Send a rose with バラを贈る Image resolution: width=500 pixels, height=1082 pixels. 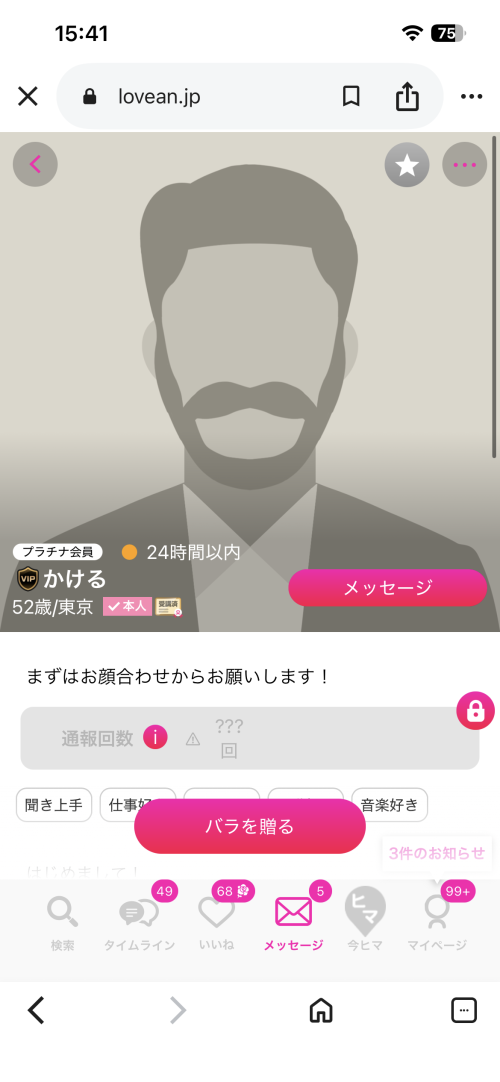[x=250, y=826]
